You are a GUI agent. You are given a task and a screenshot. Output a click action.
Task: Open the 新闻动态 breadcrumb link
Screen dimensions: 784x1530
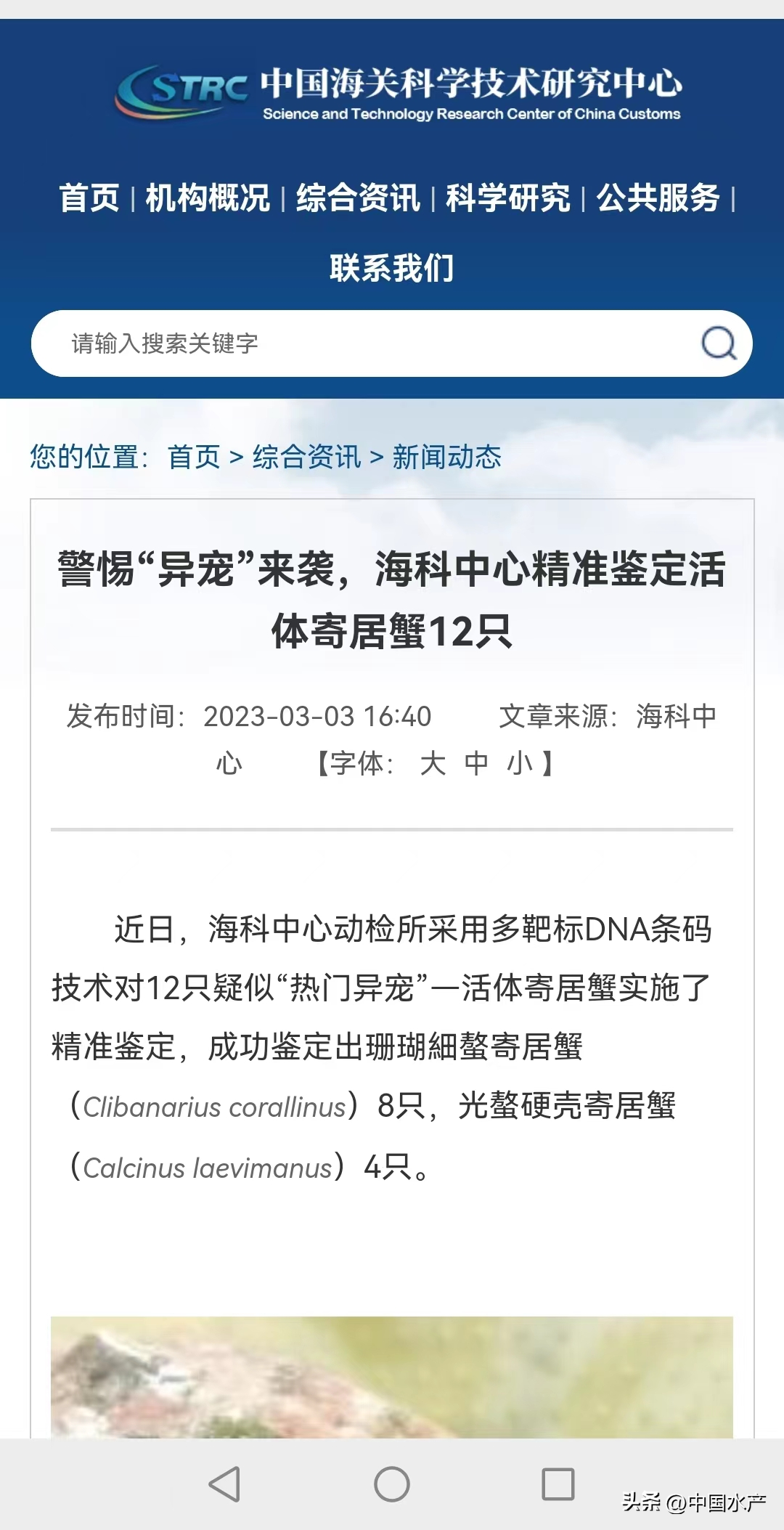(x=446, y=457)
